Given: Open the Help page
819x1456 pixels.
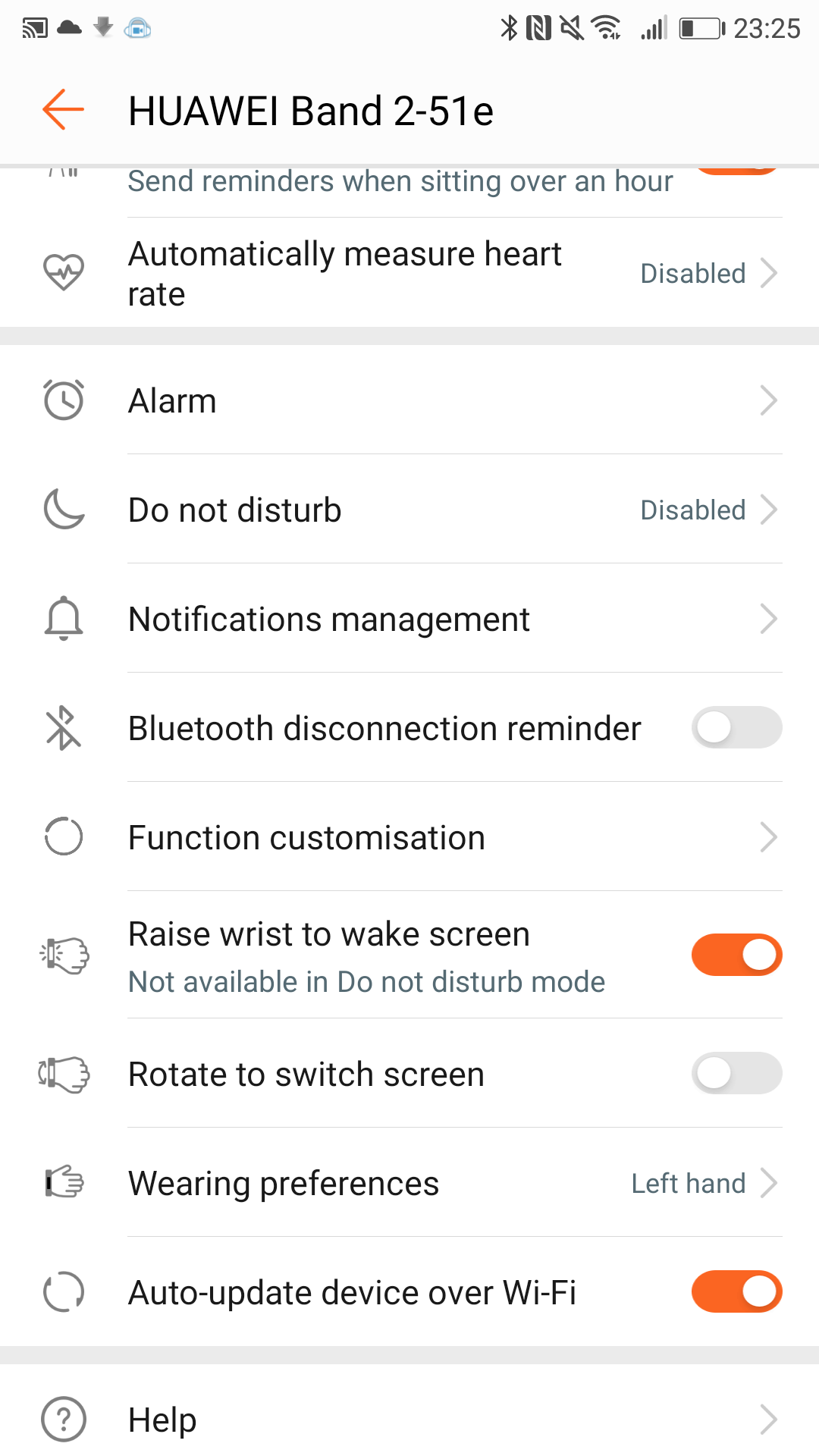Looking at the screenshot, I should click(409, 1420).
